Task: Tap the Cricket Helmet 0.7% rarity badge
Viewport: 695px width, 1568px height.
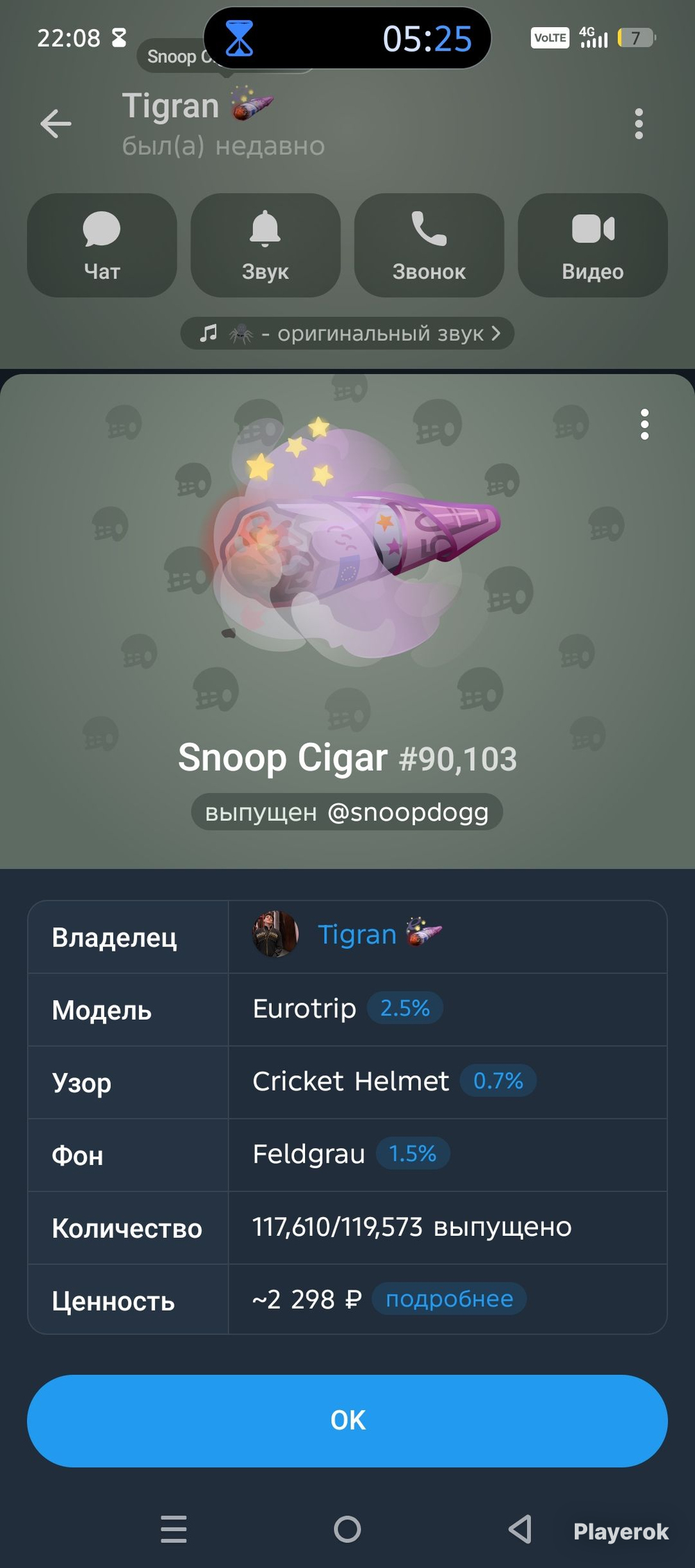Action: tap(498, 1081)
